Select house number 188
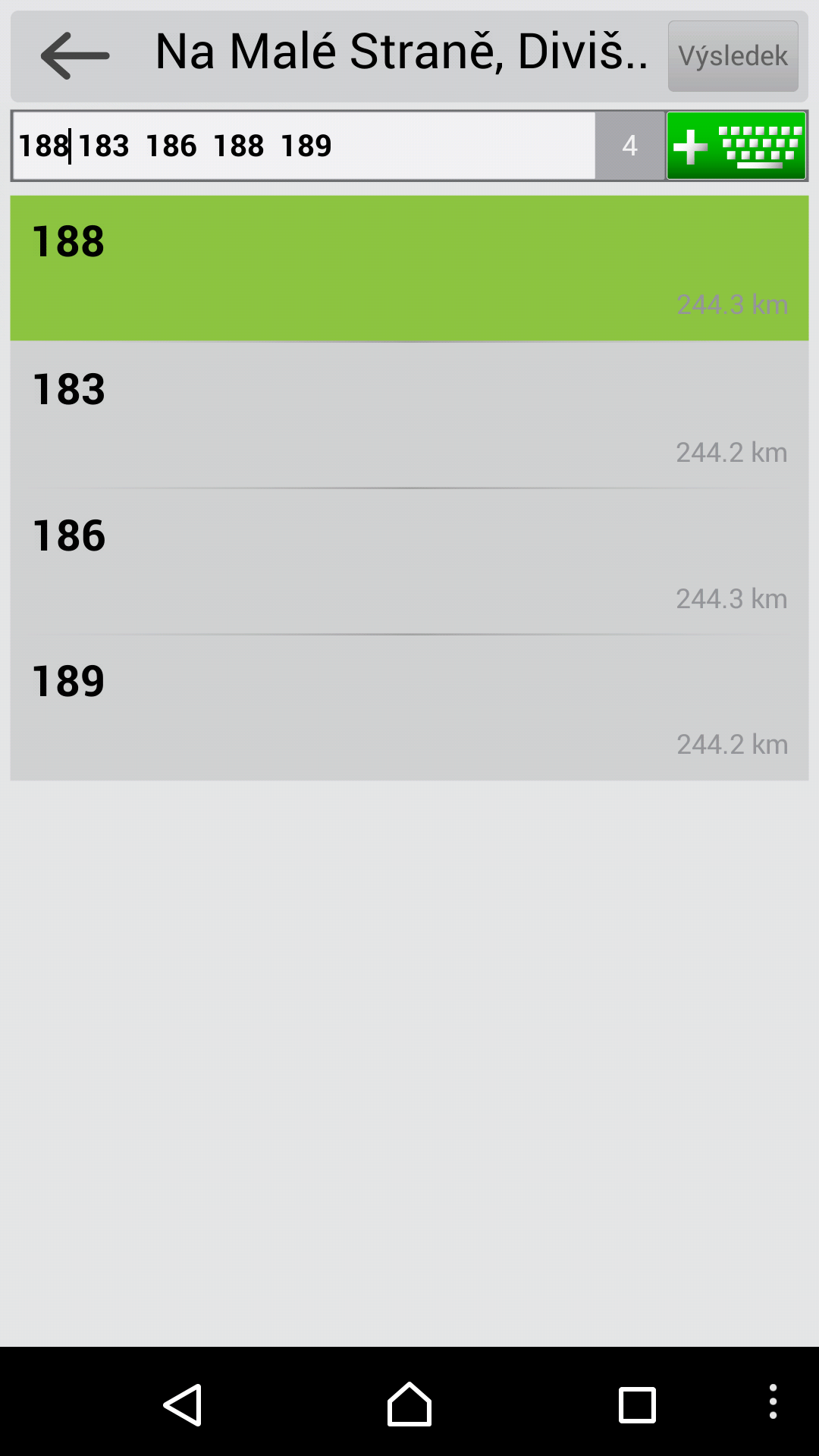Image resolution: width=819 pixels, height=1456 pixels. [x=409, y=268]
